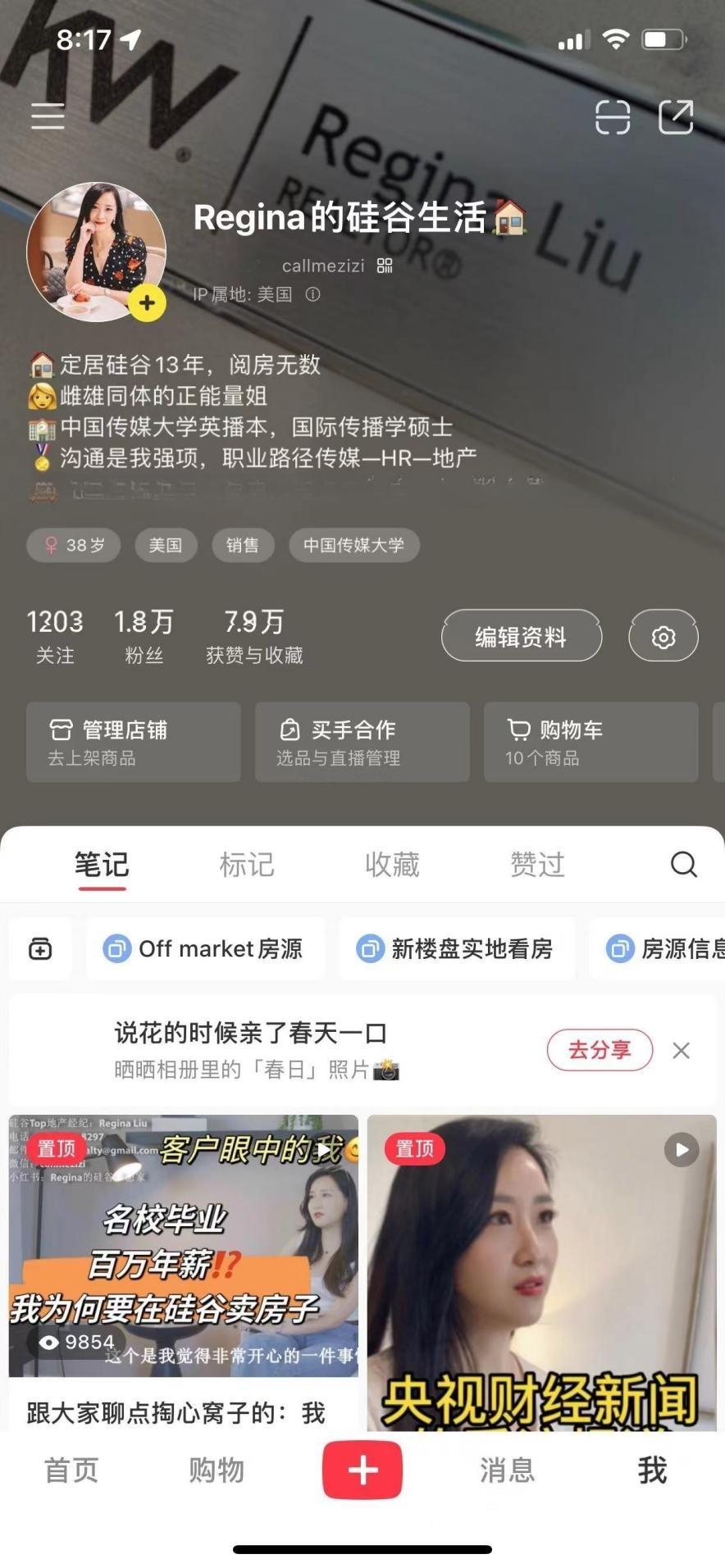This screenshot has width=725, height=1568.
Task: Search within my notes
Action: 683,865
